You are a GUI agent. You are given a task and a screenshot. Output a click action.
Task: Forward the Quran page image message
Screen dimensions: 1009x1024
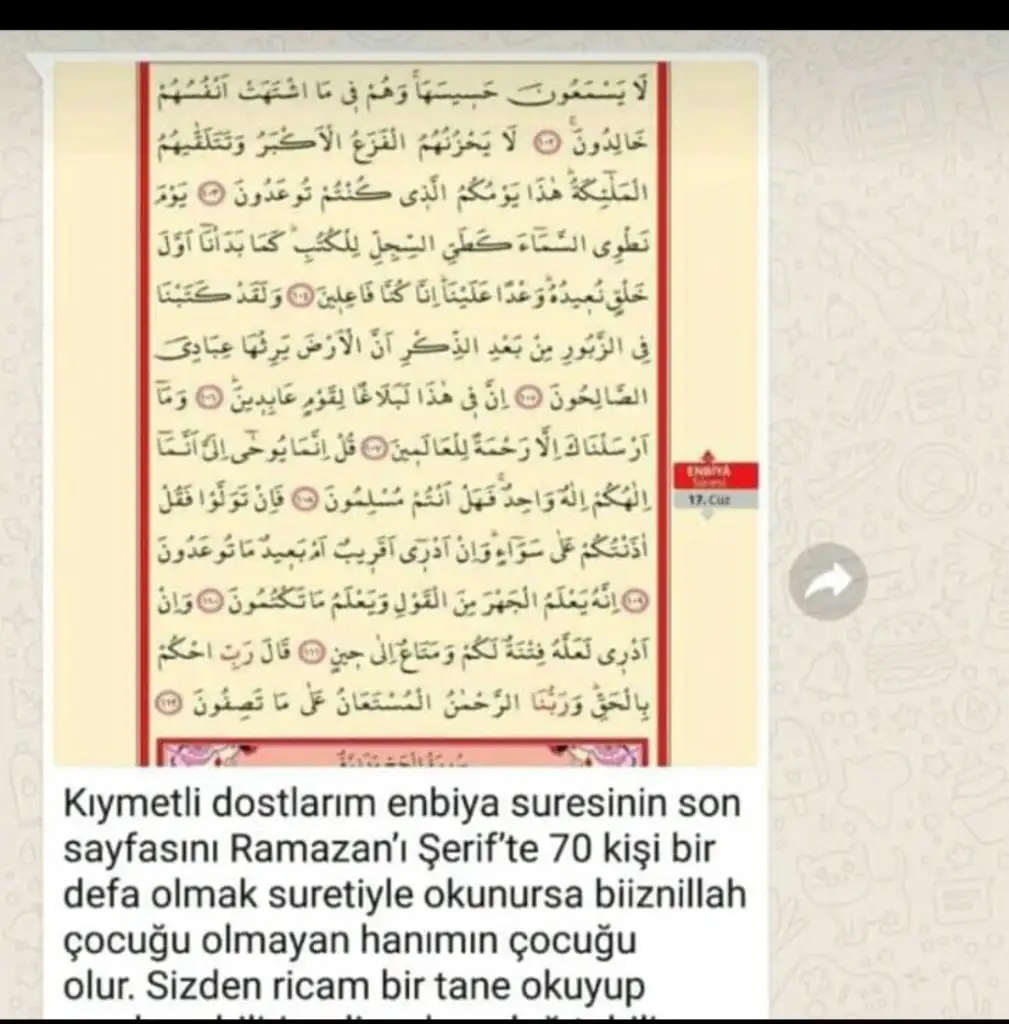pos(827,582)
